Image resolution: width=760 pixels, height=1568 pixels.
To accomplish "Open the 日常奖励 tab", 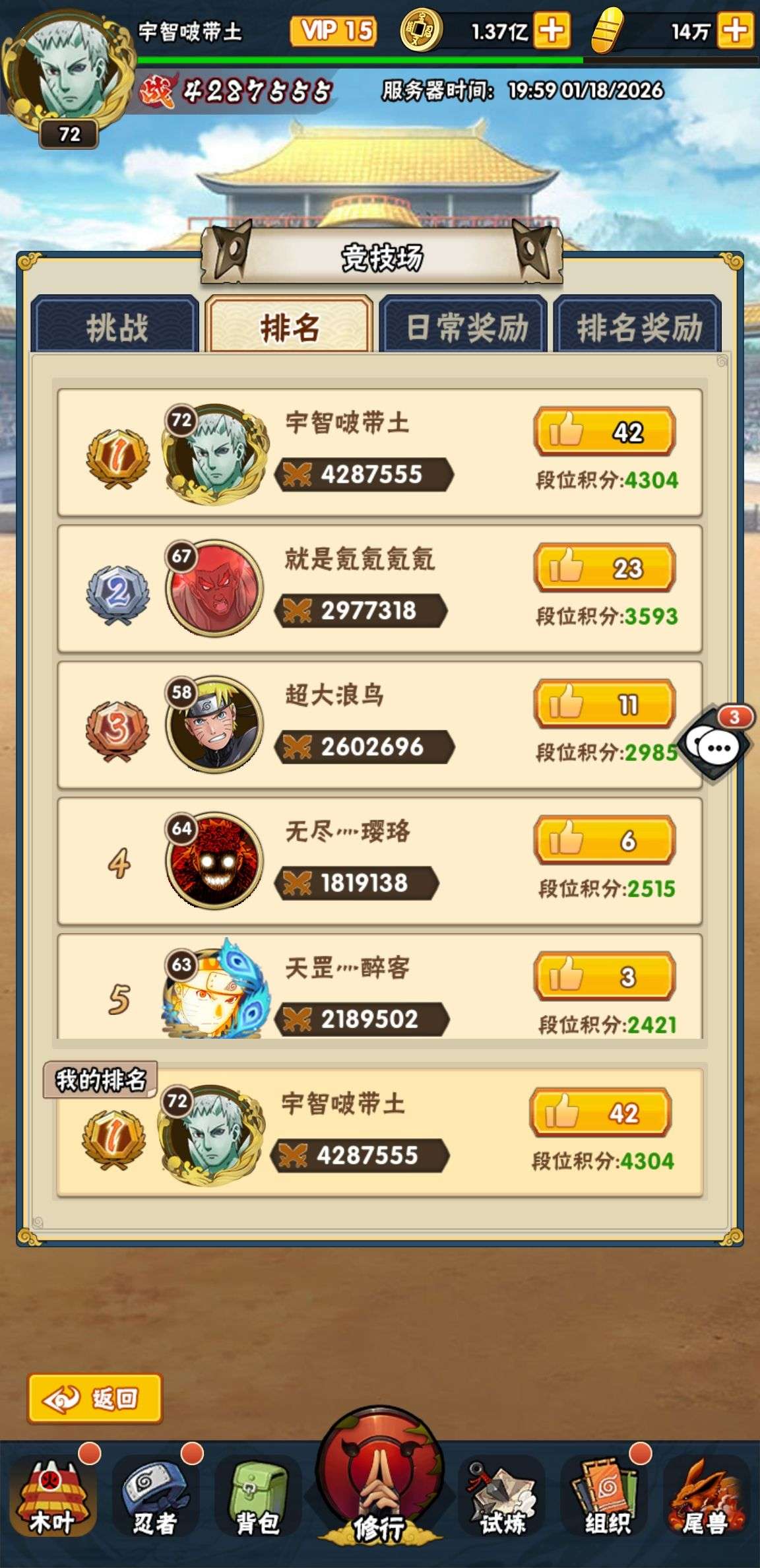I will (465, 327).
